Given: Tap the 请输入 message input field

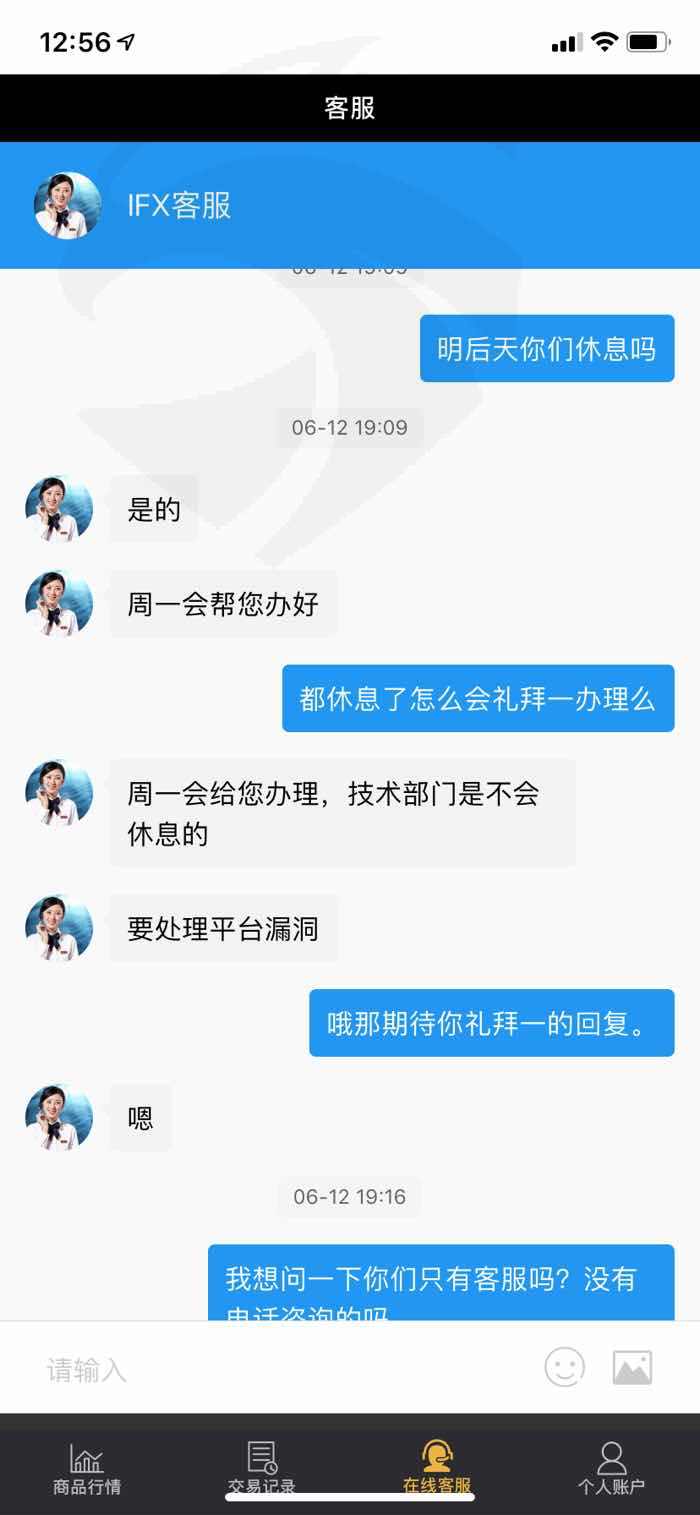Looking at the screenshot, I should (x=280, y=1368).
